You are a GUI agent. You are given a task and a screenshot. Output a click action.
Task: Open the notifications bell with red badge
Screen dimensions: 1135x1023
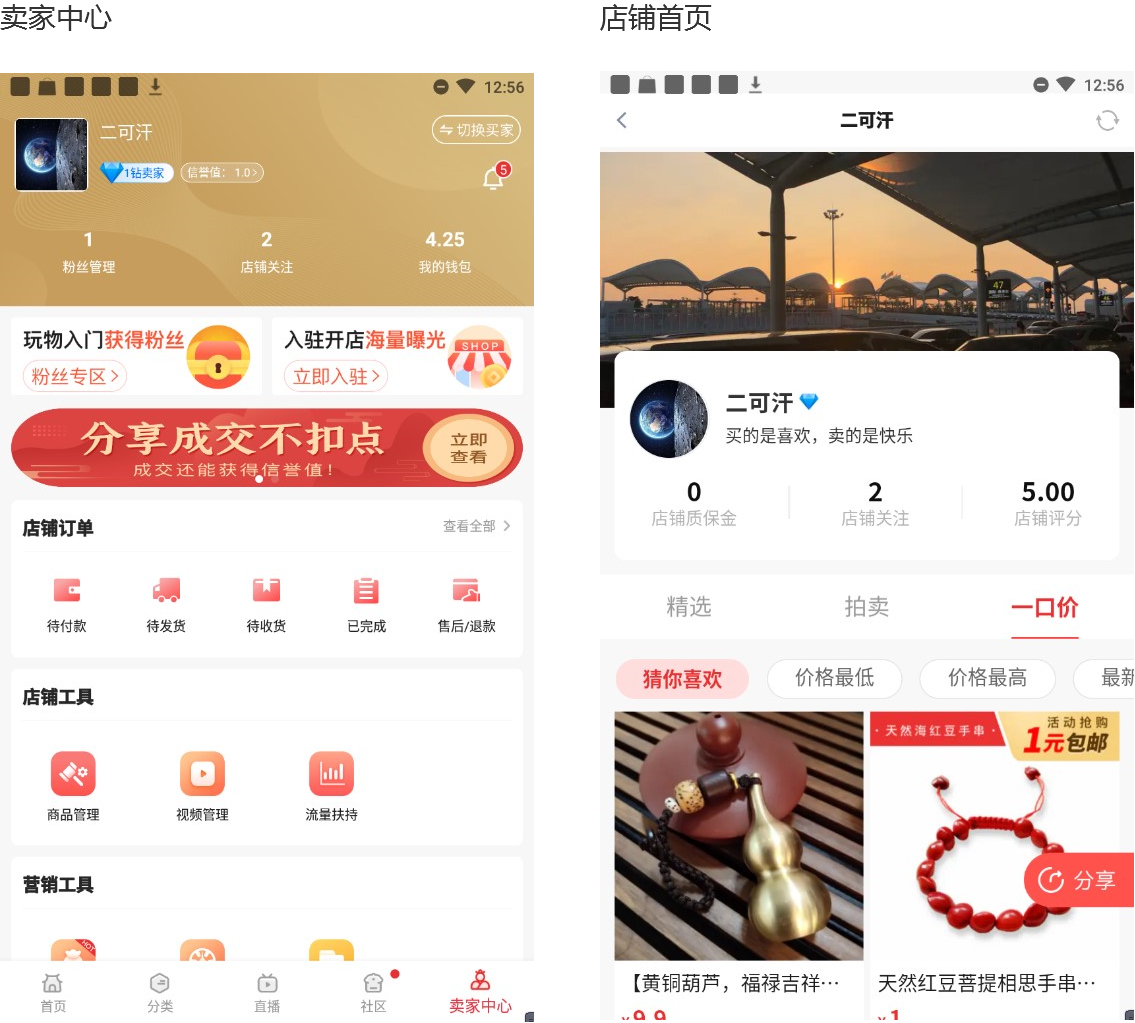(x=493, y=179)
